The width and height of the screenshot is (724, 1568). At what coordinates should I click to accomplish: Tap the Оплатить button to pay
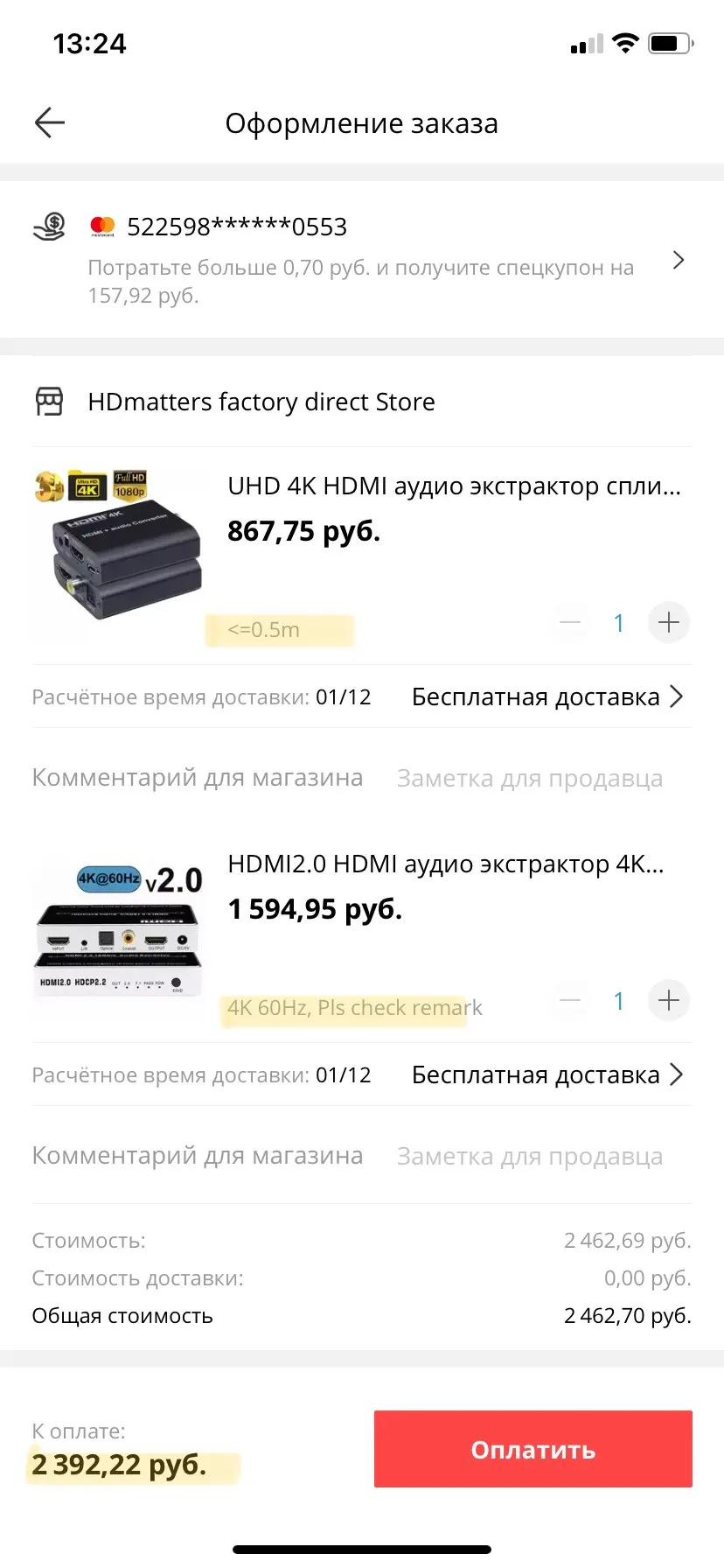[x=533, y=1449]
